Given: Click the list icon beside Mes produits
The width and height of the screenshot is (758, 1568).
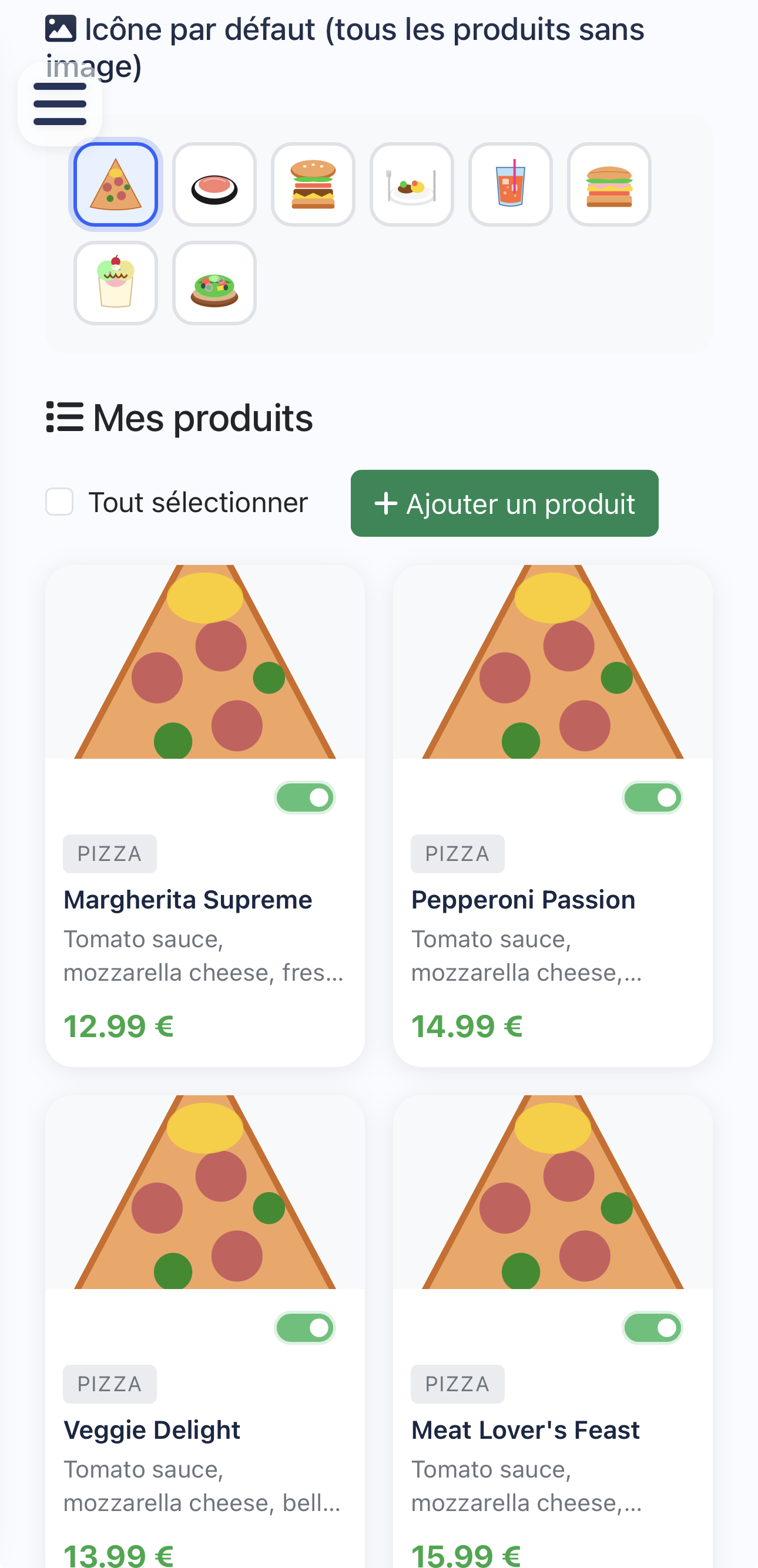Looking at the screenshot, I should 63,418.
